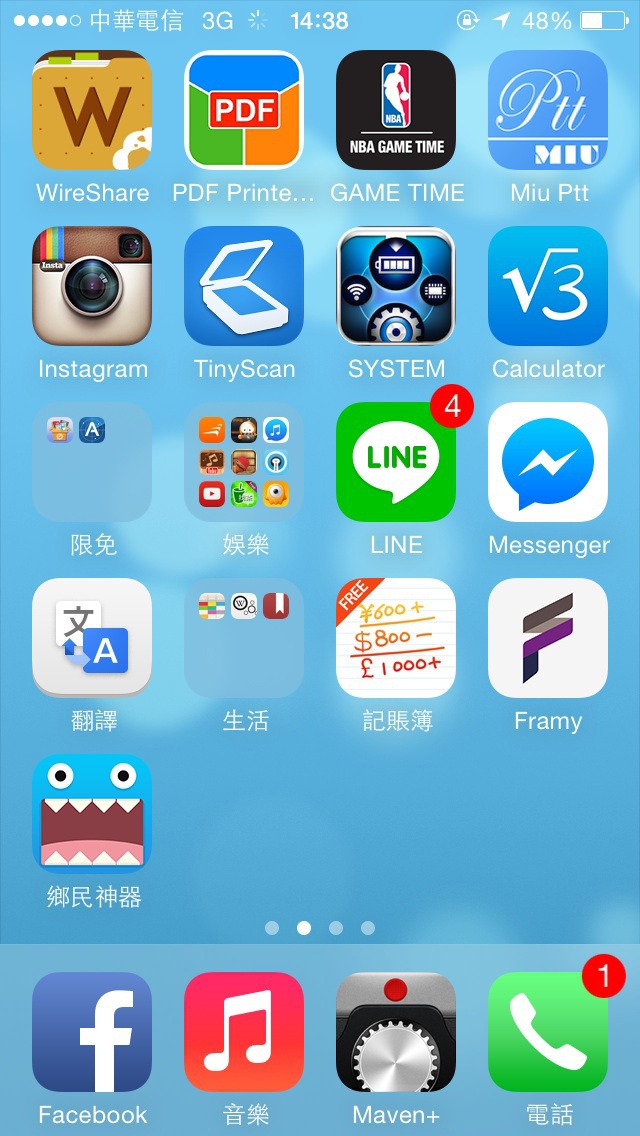The height and width of the screenshot is (1136, 640).
Task: Open the 生活 folder
Action: point(244,638)
